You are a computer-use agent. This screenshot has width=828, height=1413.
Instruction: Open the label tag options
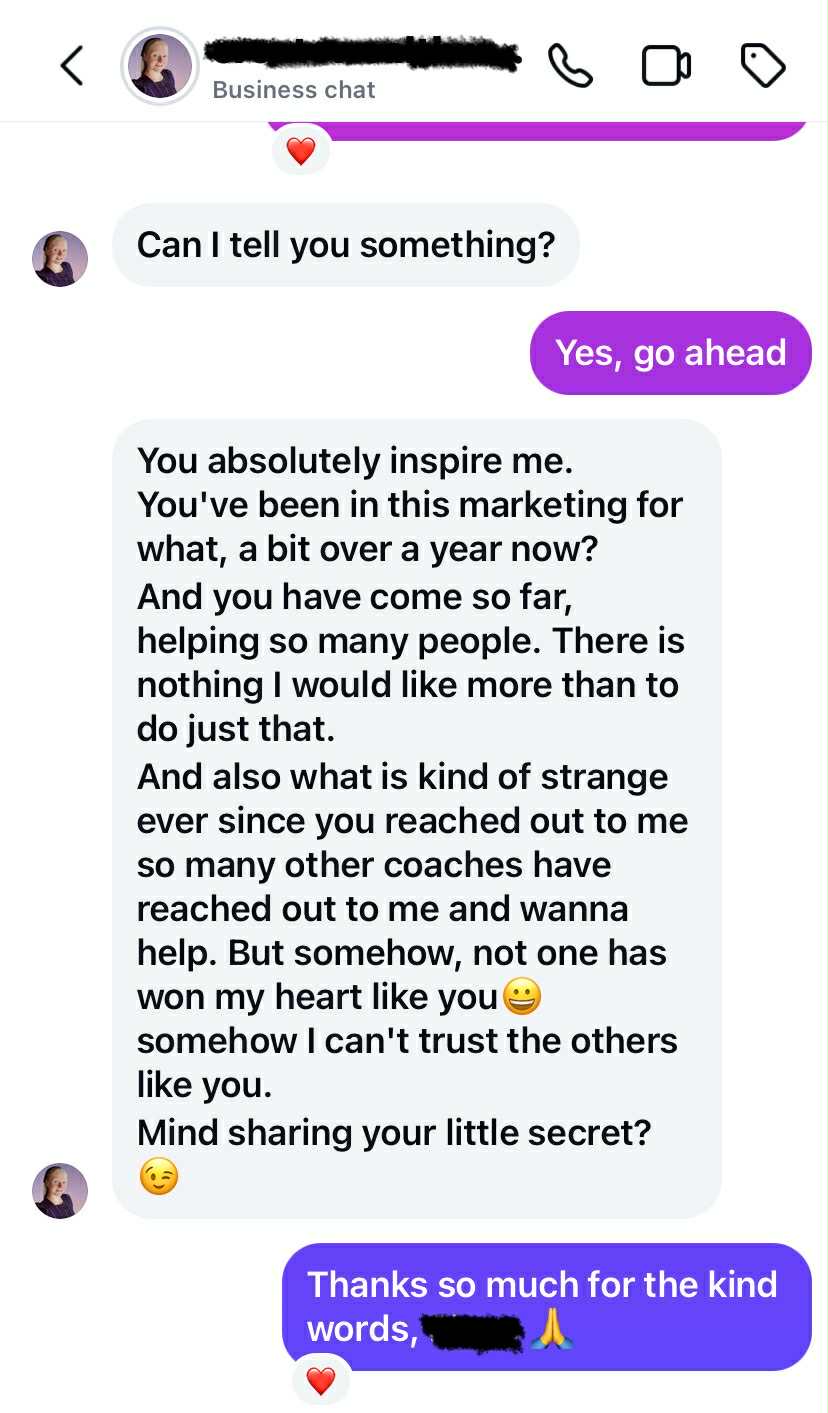tap(762, 66)
